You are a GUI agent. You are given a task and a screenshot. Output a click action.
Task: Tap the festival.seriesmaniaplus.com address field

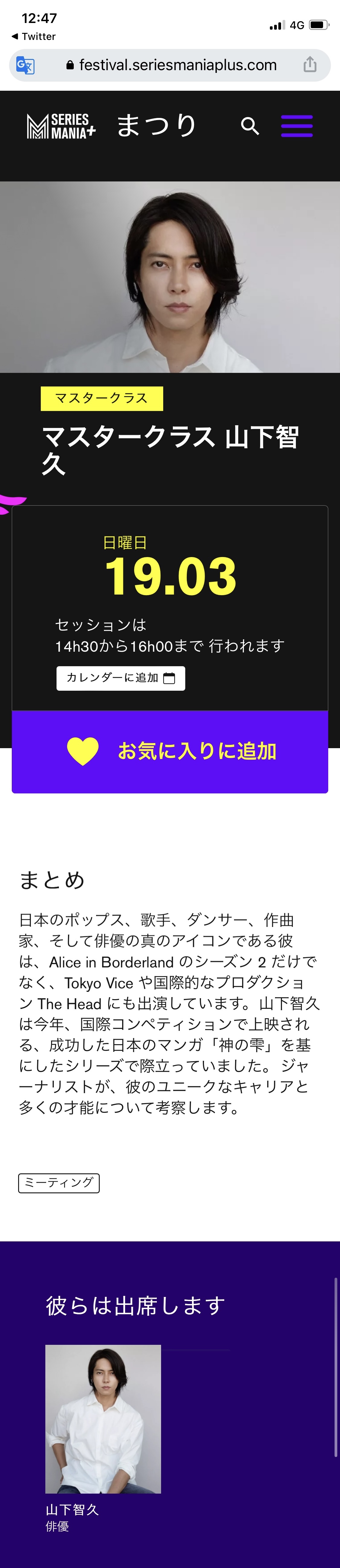click(x=172, y=65)
